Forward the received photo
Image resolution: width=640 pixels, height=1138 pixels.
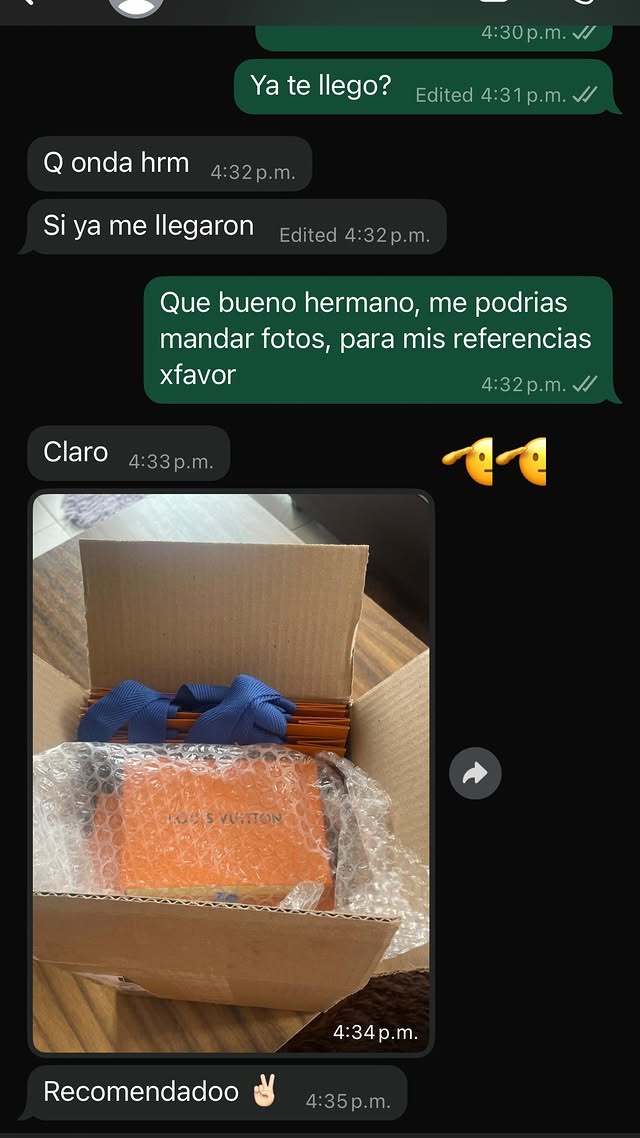474,773
